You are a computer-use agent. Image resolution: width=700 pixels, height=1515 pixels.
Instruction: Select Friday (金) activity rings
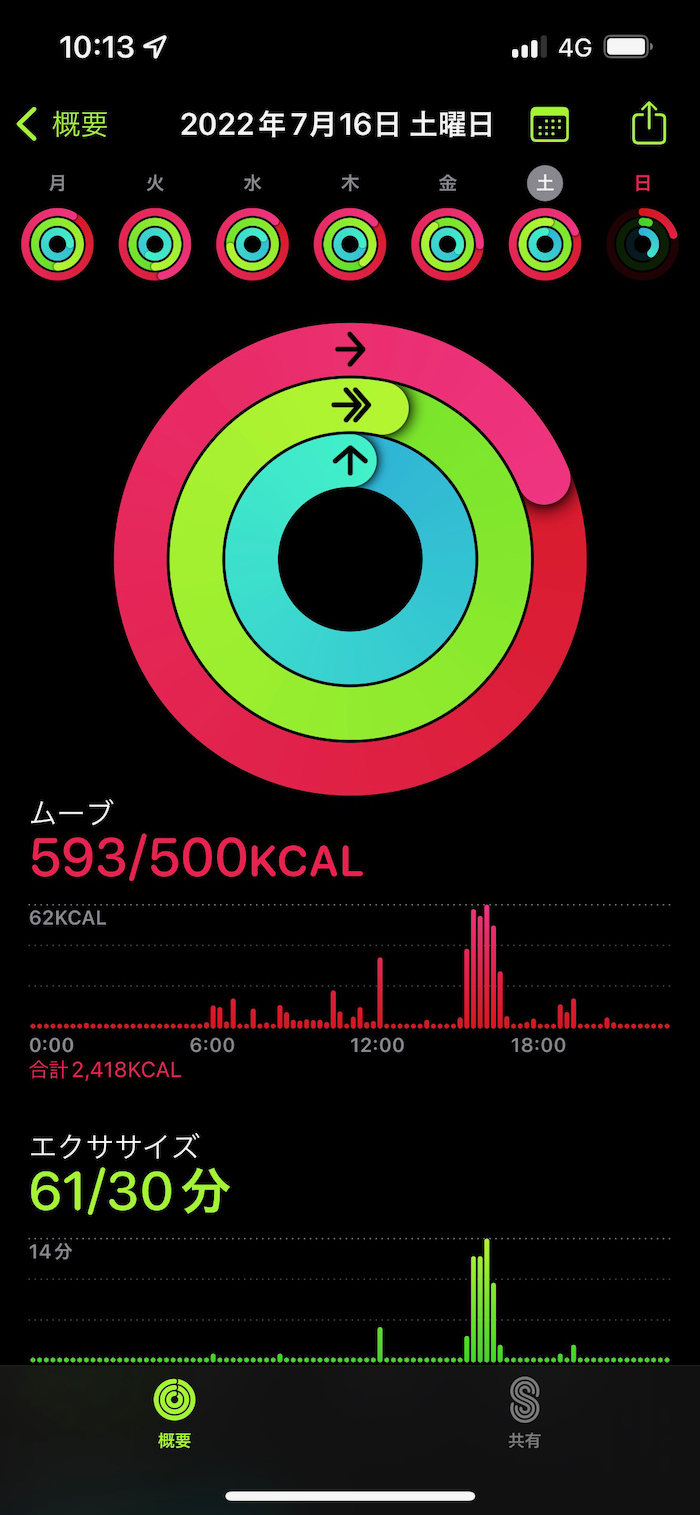pyautogui.click(x=447, y=243)
